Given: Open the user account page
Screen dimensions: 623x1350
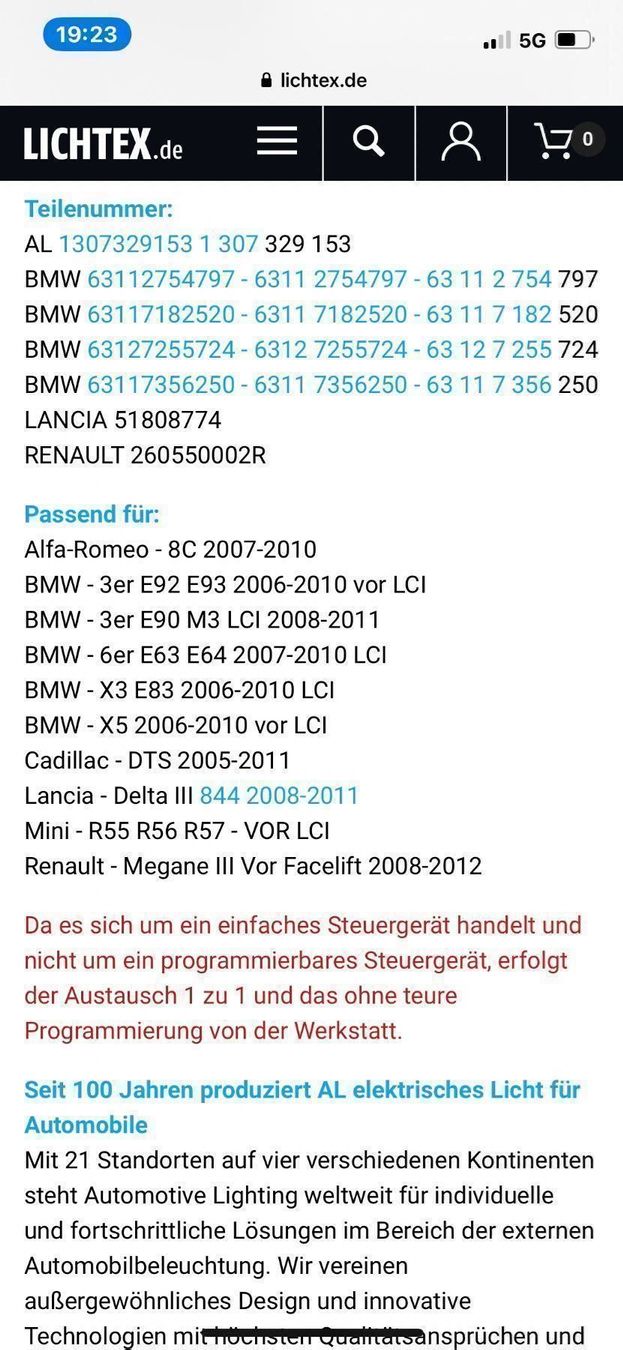Looking at the screenshot, I should tap(461, 142).
